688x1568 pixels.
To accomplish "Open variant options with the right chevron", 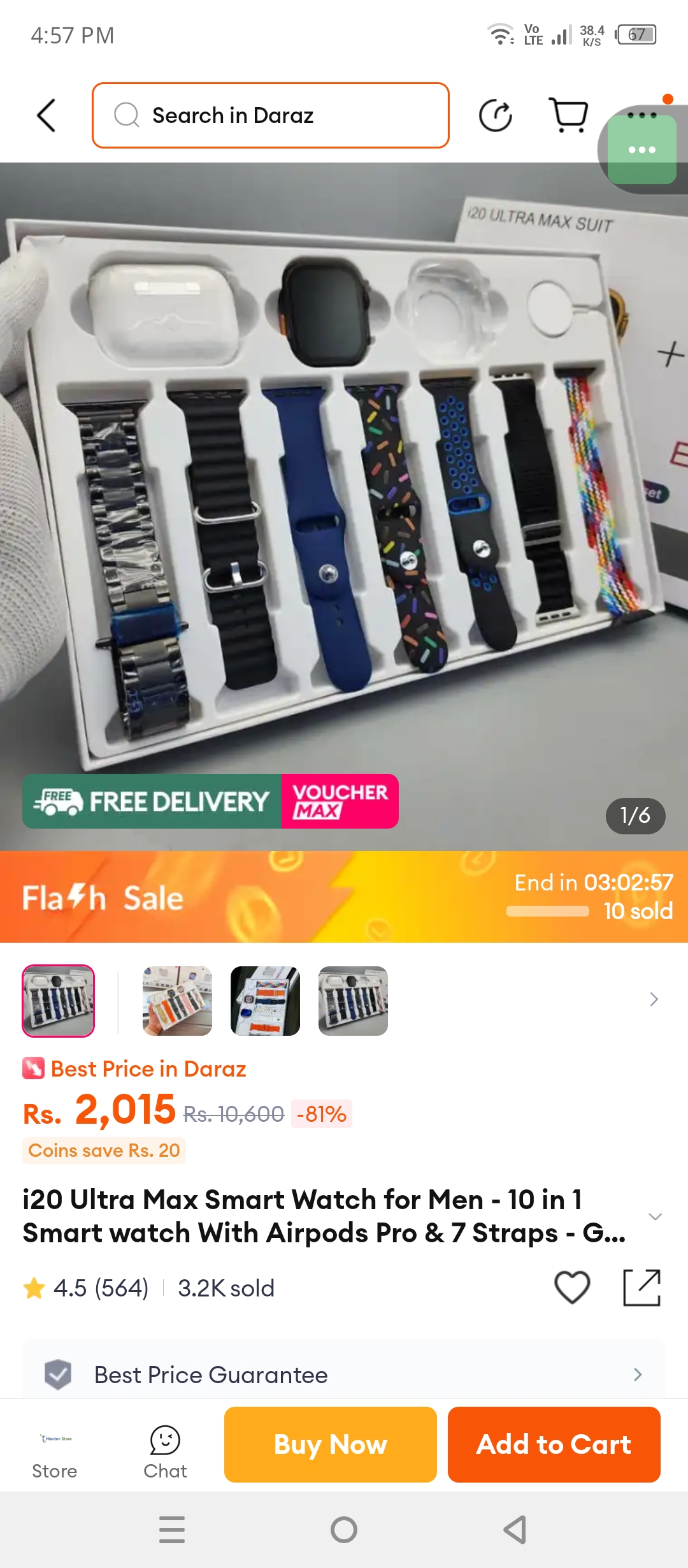I will tap(654, 999).
